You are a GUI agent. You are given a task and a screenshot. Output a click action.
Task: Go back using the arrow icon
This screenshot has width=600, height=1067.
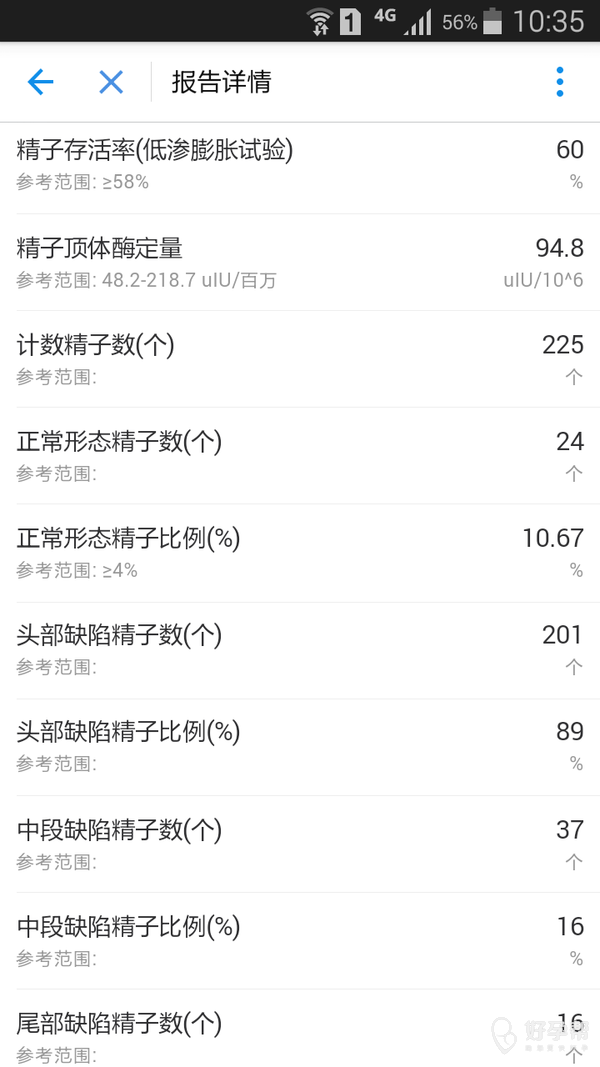(40, 82)
